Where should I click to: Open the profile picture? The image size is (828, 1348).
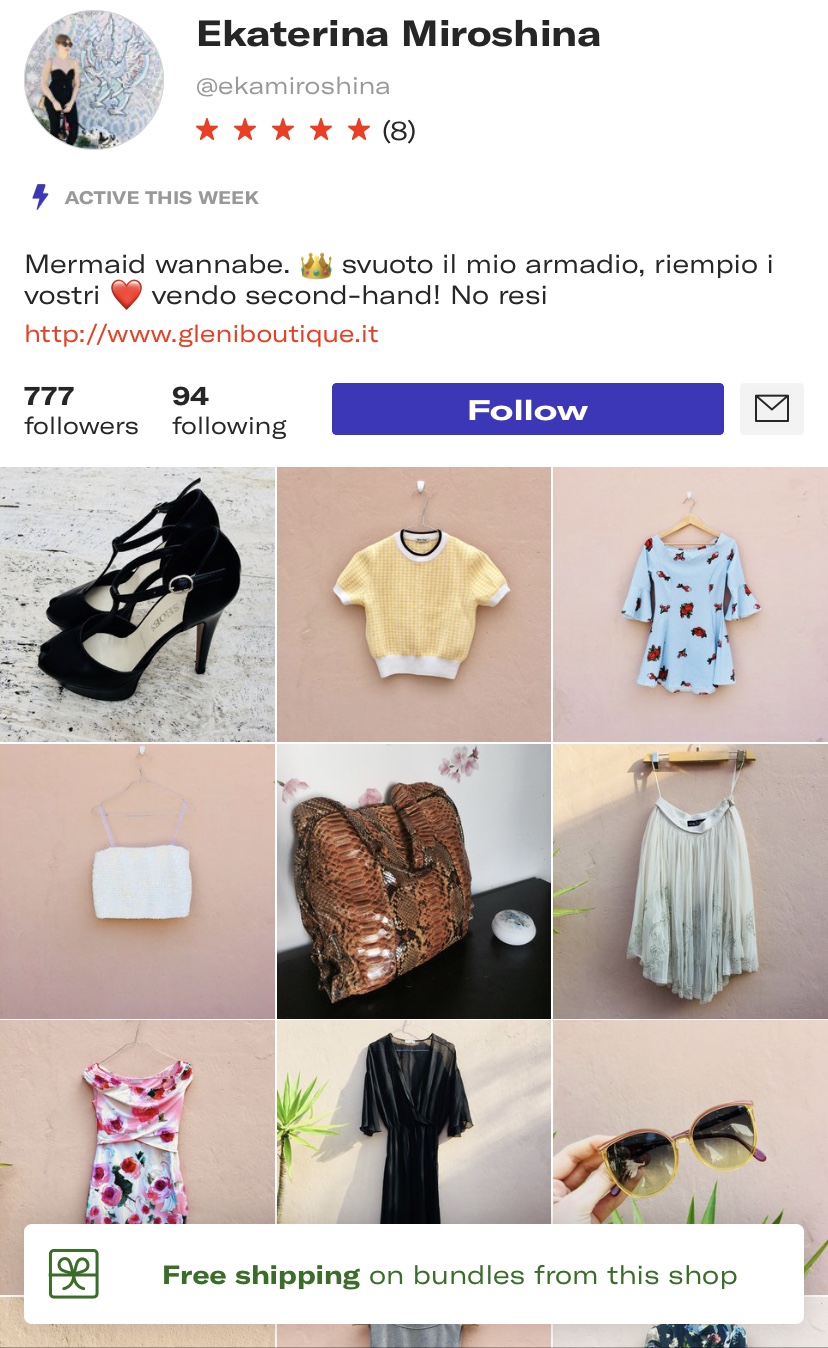click(x=94, y=80)
